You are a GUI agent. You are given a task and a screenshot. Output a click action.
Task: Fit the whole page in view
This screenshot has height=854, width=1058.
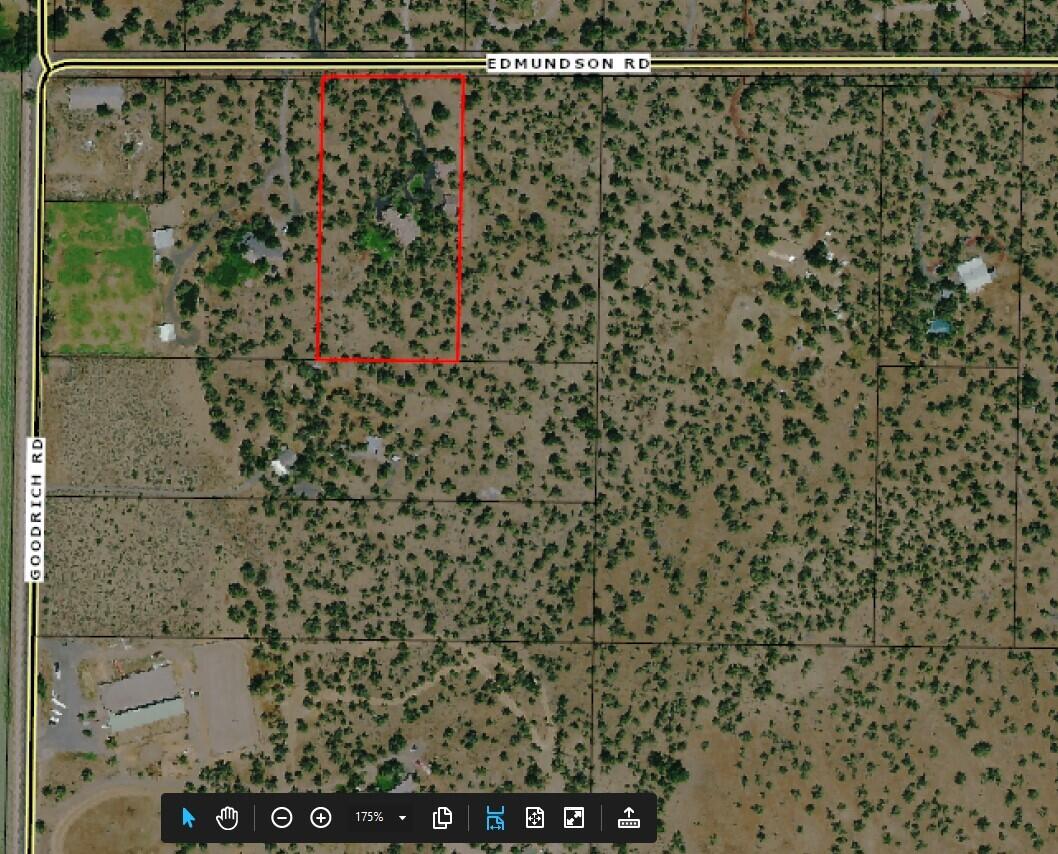[x=534, y=818]
